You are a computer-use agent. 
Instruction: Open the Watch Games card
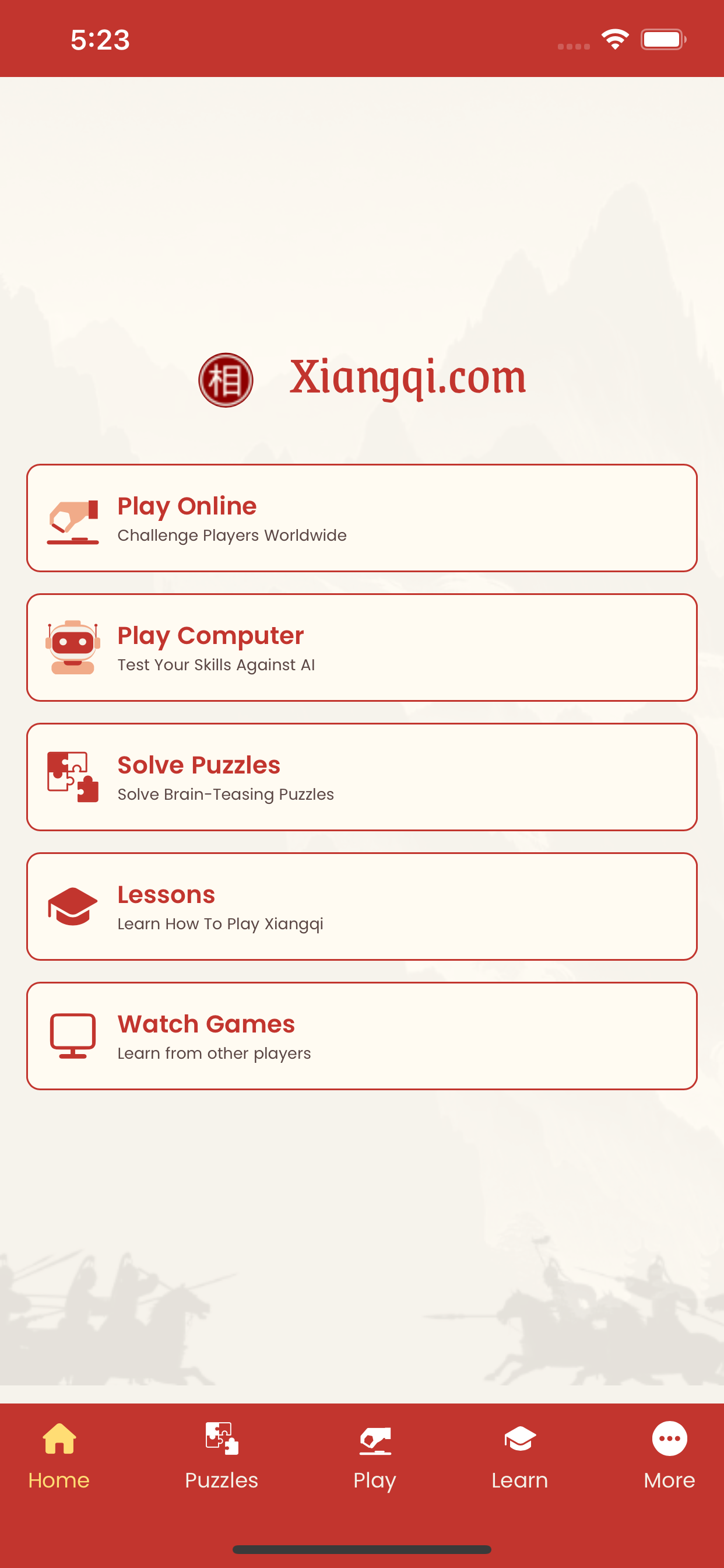pyautogui.click(x=362, y=1036)
